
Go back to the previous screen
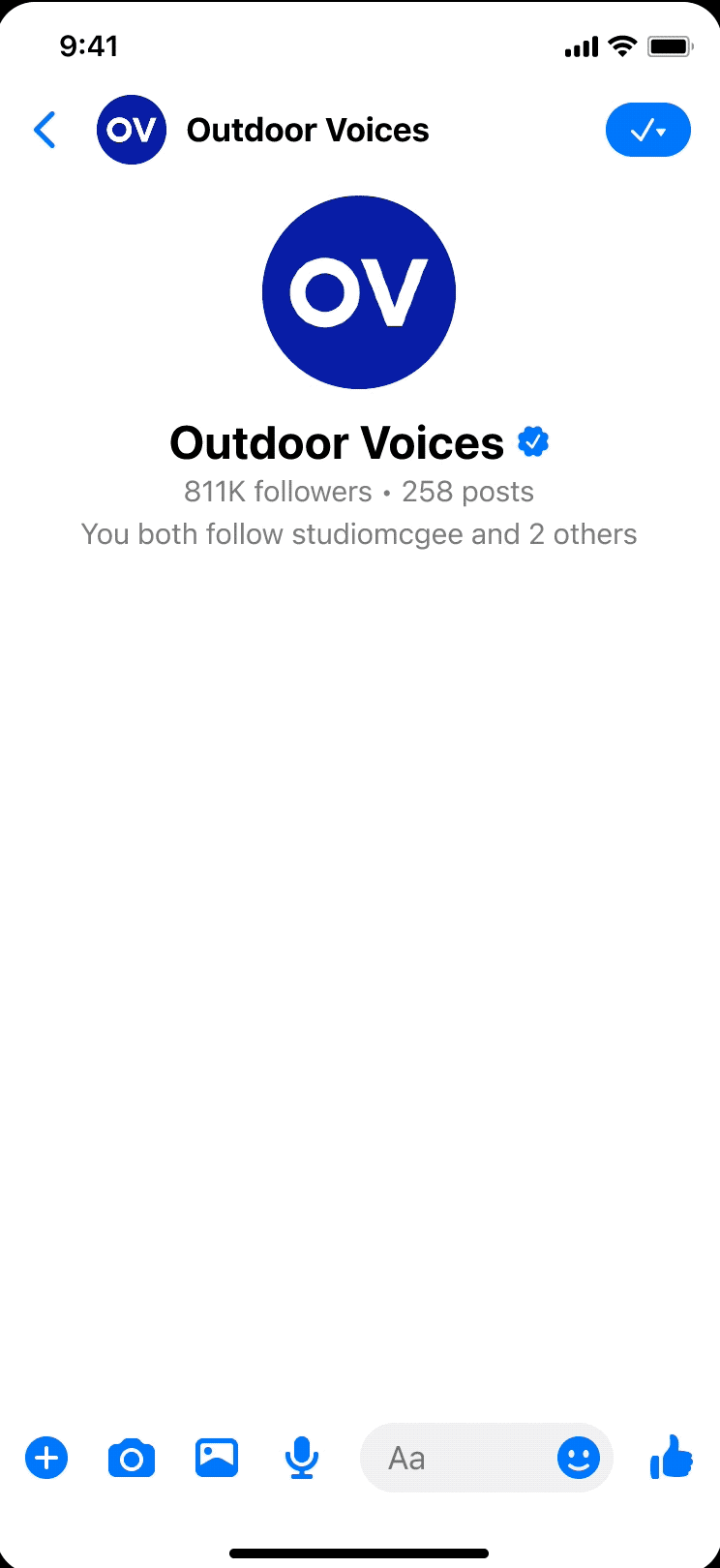click(x=45, y=130)
